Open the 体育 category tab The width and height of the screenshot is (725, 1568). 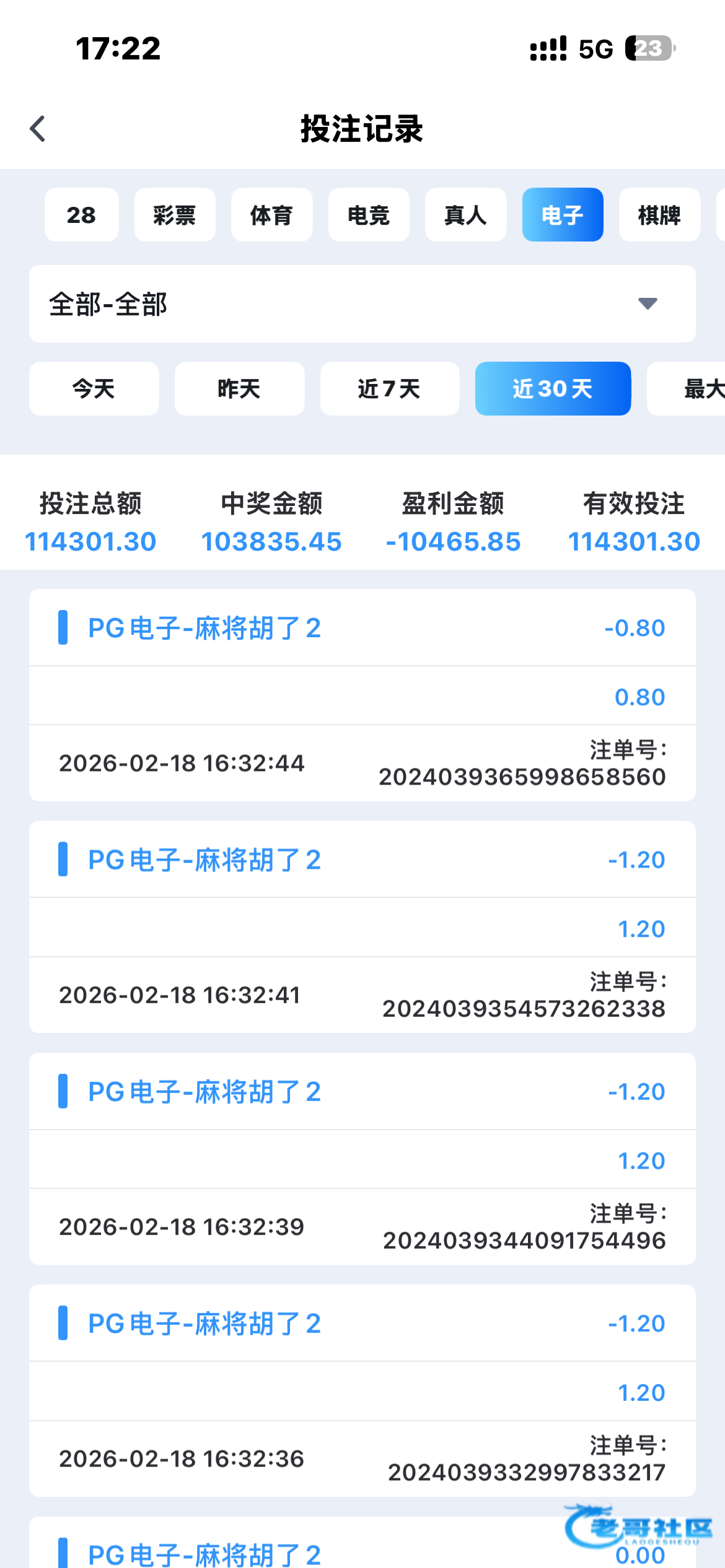(x=271, y=215)
